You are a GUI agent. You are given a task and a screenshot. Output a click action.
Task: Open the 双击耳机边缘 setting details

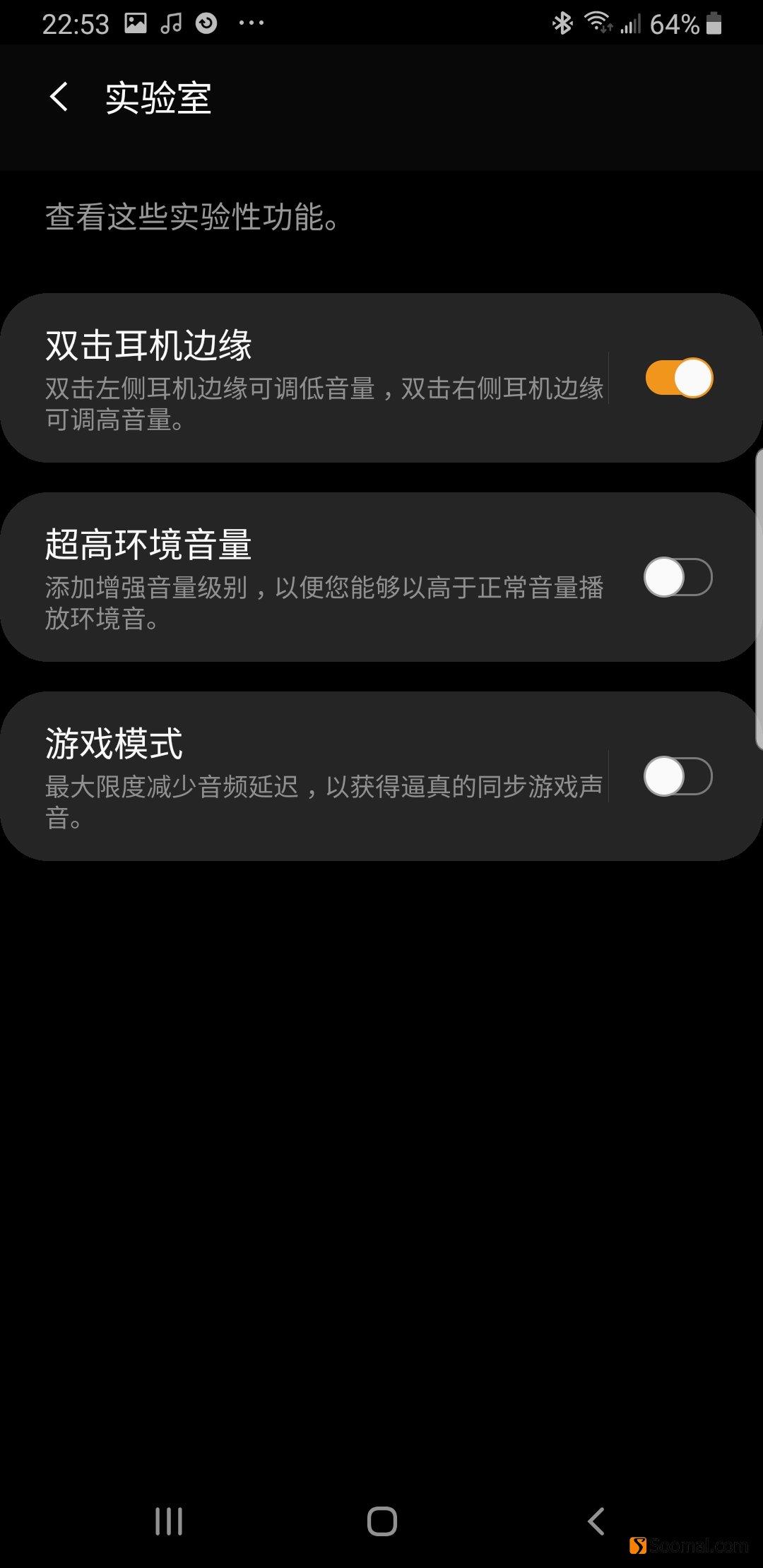click(304, 378)
